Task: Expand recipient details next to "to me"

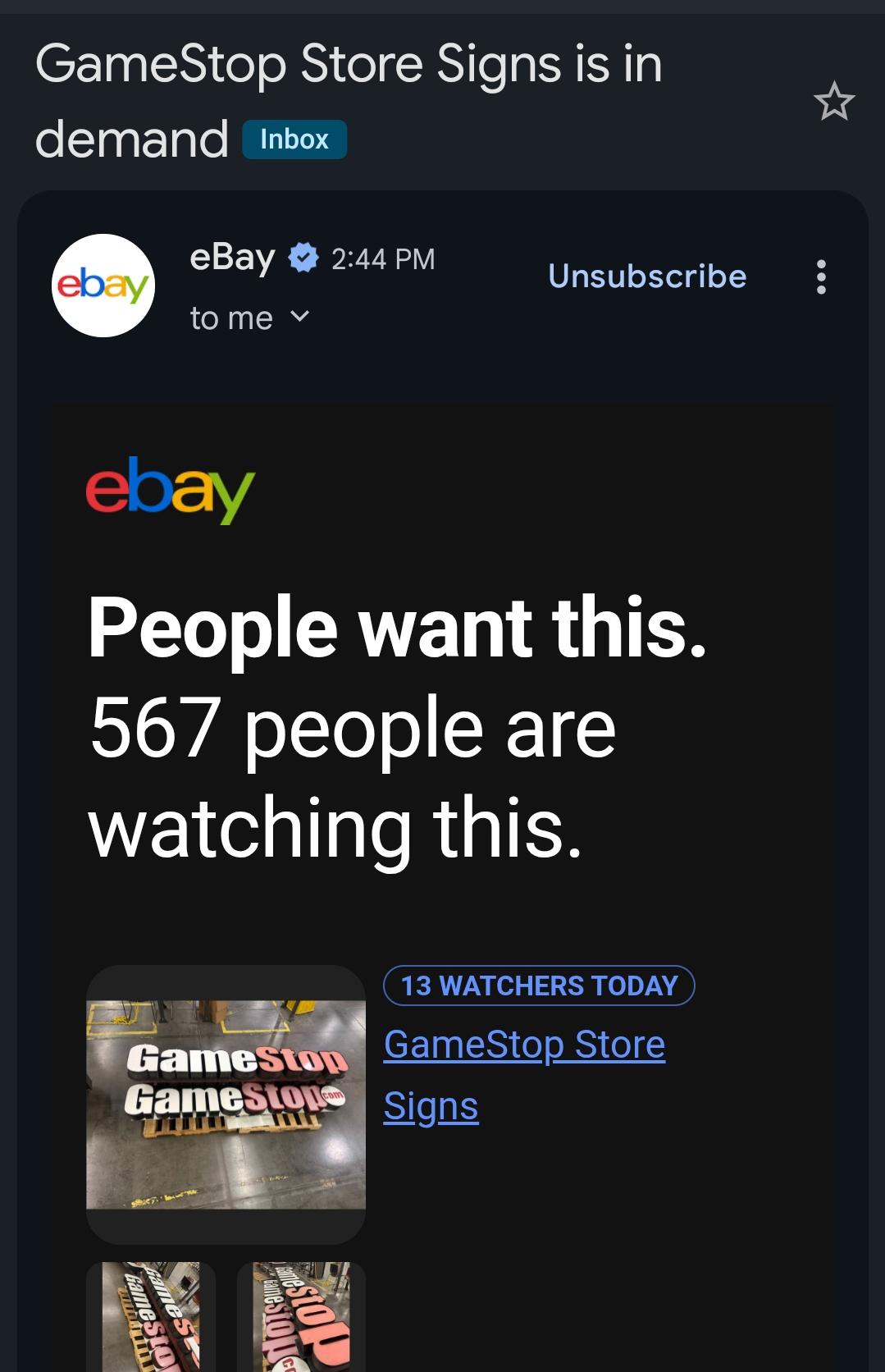Action: [x=300, y=316]
